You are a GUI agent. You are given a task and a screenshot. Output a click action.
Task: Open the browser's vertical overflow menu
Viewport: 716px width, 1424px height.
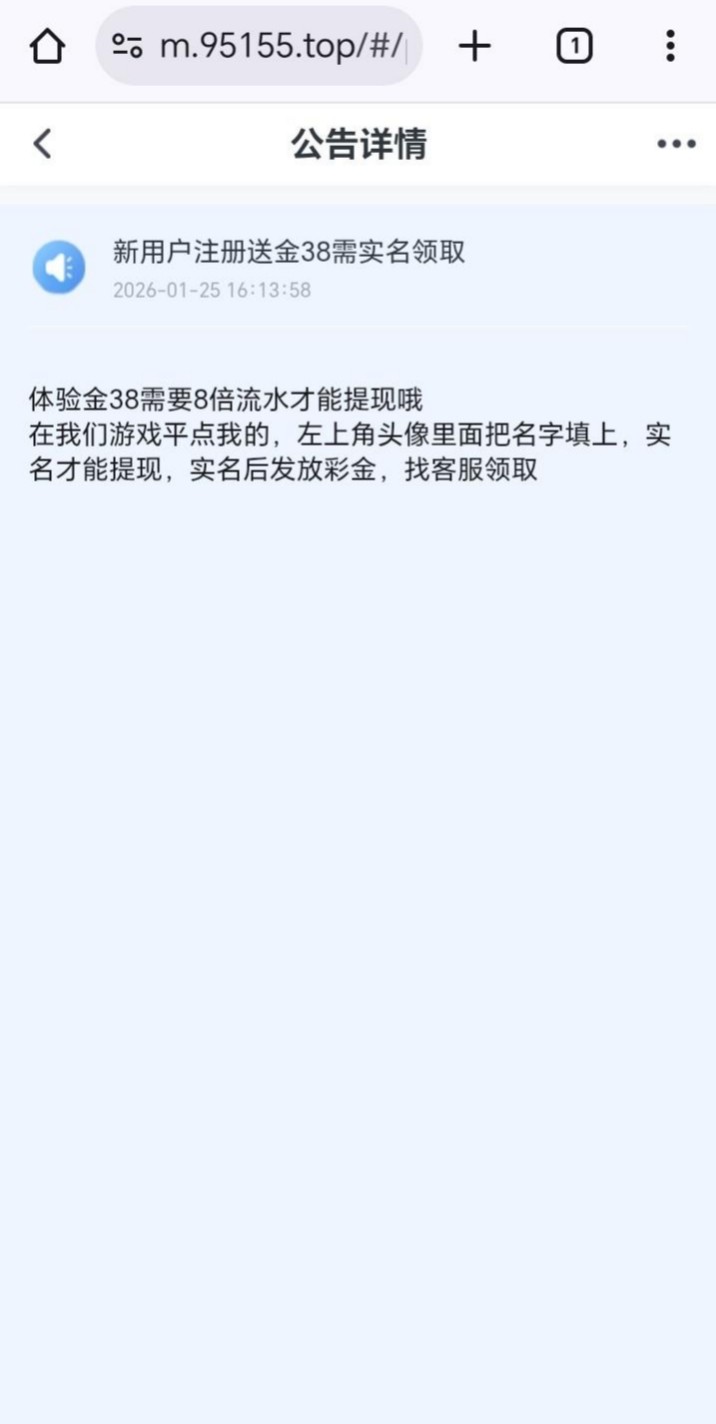click(x=670, y=46)
